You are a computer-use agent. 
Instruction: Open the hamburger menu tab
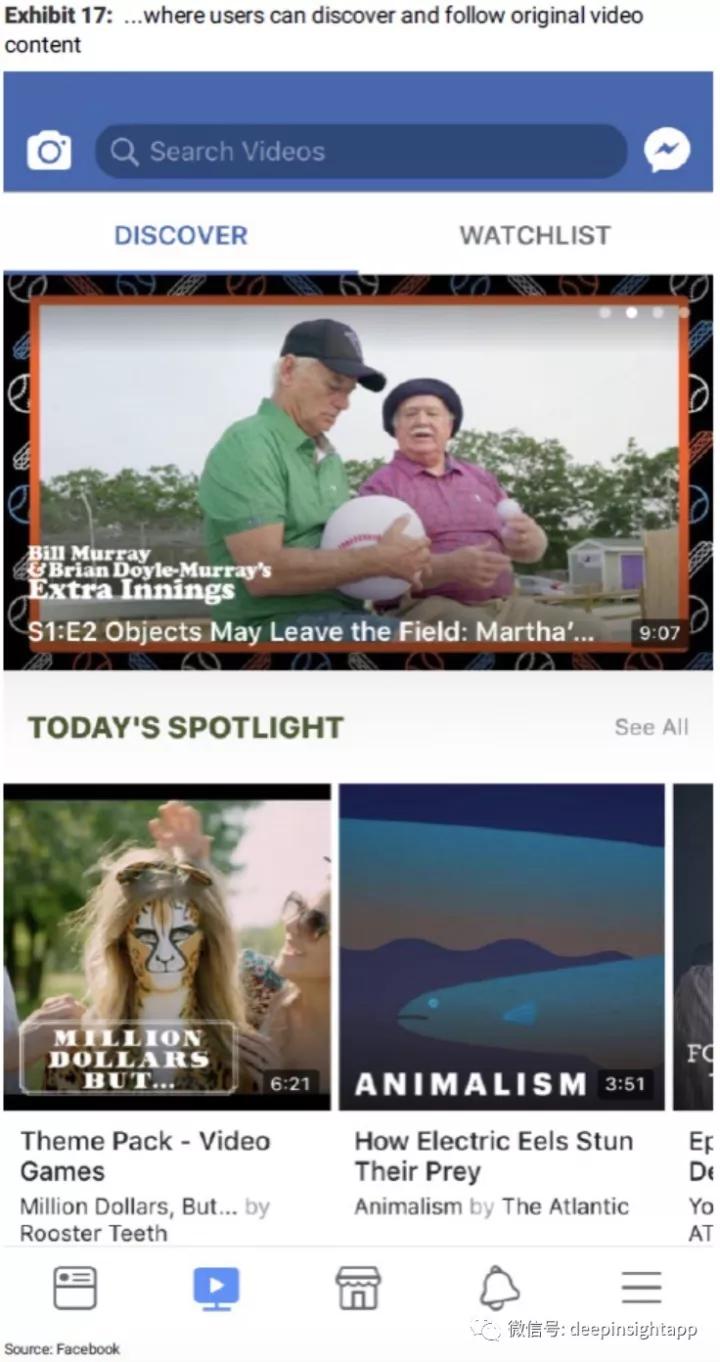pos(641,1288)
